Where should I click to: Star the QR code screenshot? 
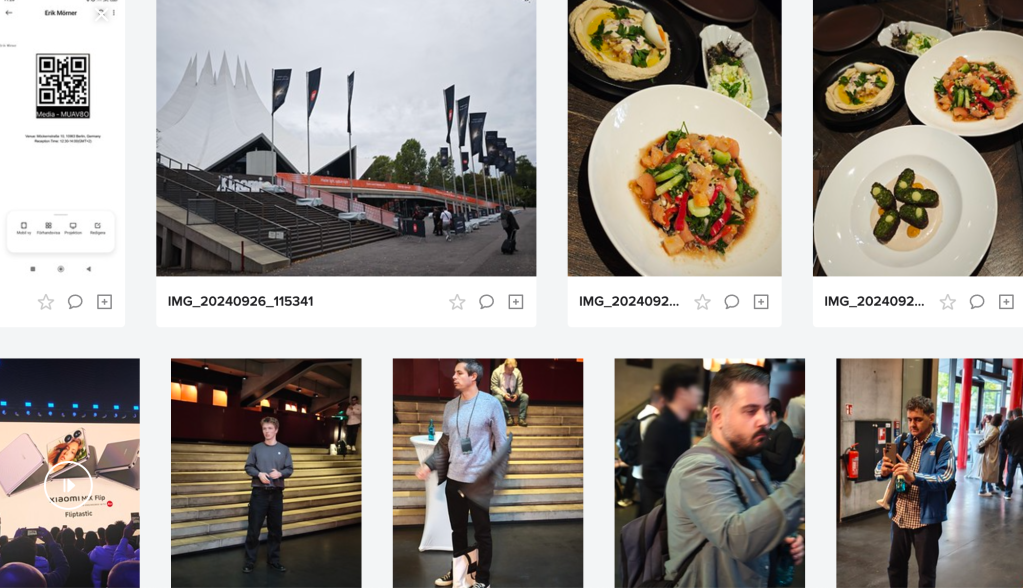pyautogui.click(x=46, y=302)
